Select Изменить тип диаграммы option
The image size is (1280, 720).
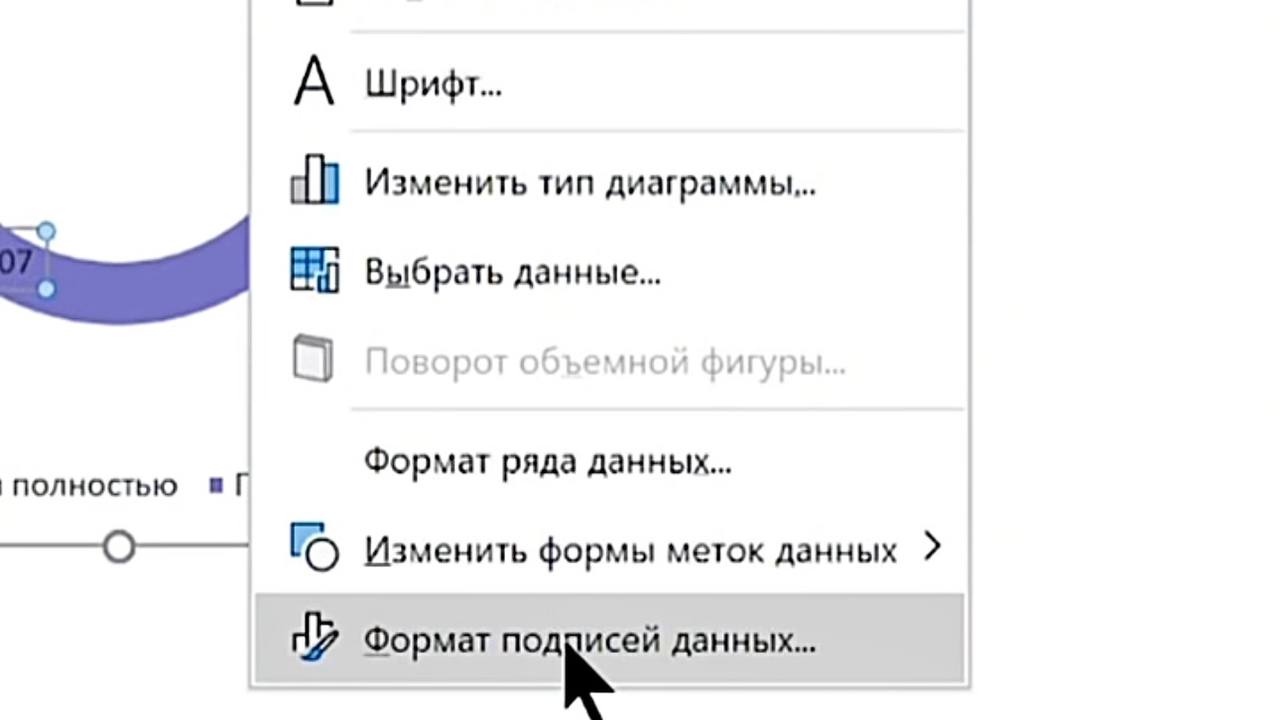(x=589, y=183)
